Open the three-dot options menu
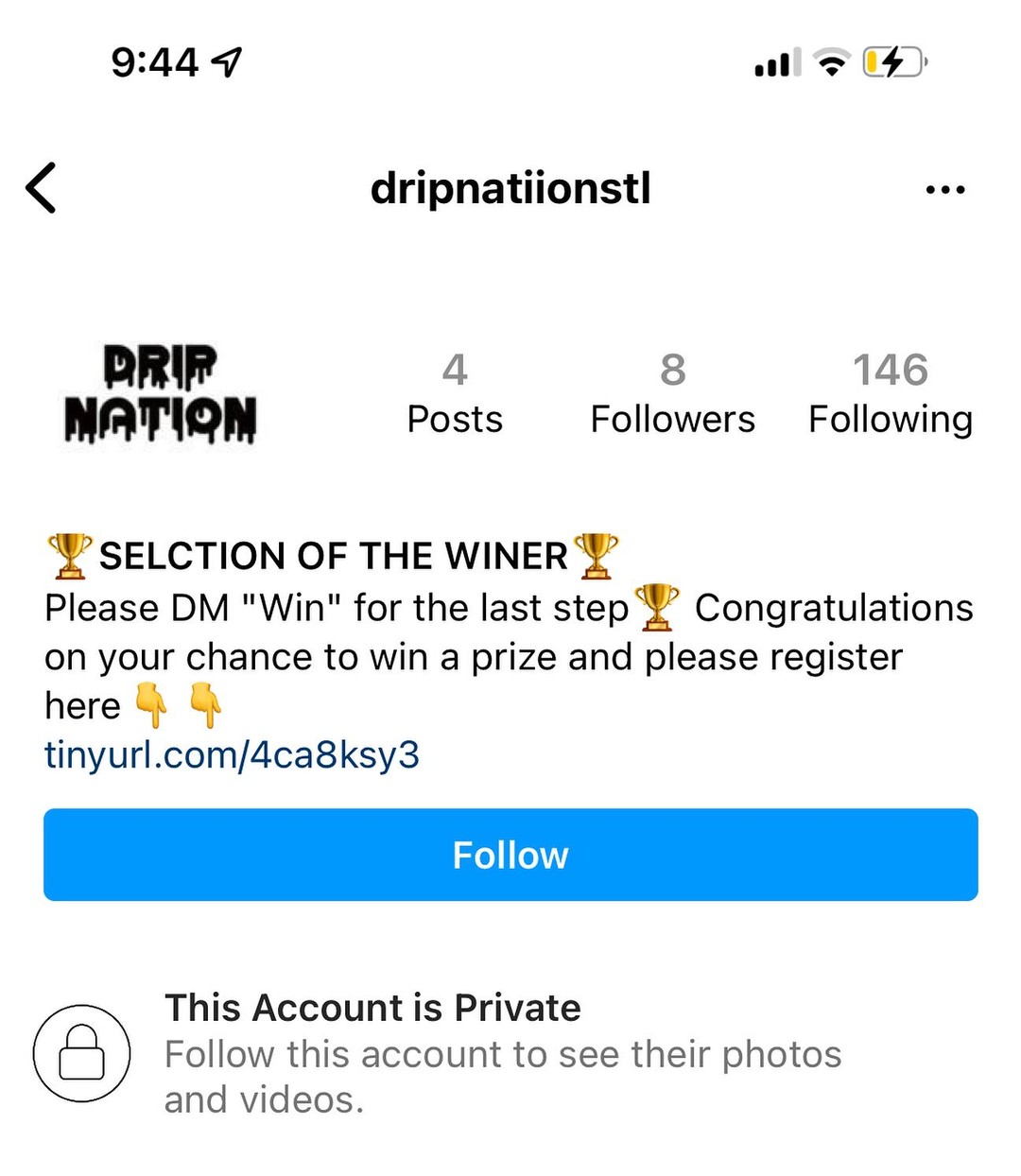This screenshot has width=1021, height=1176. pos(944,190)
